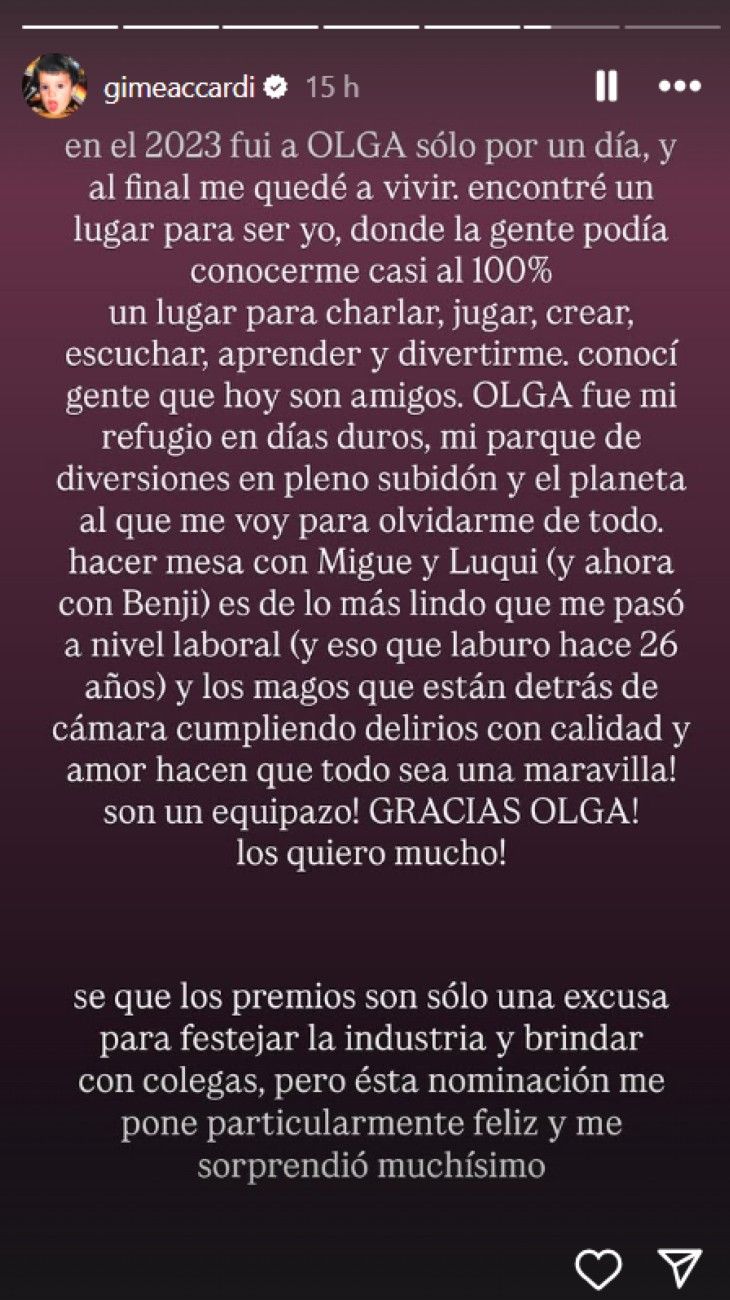Open gimeaccardi's profile picture

pyautogui.click(x=54, y=87)
